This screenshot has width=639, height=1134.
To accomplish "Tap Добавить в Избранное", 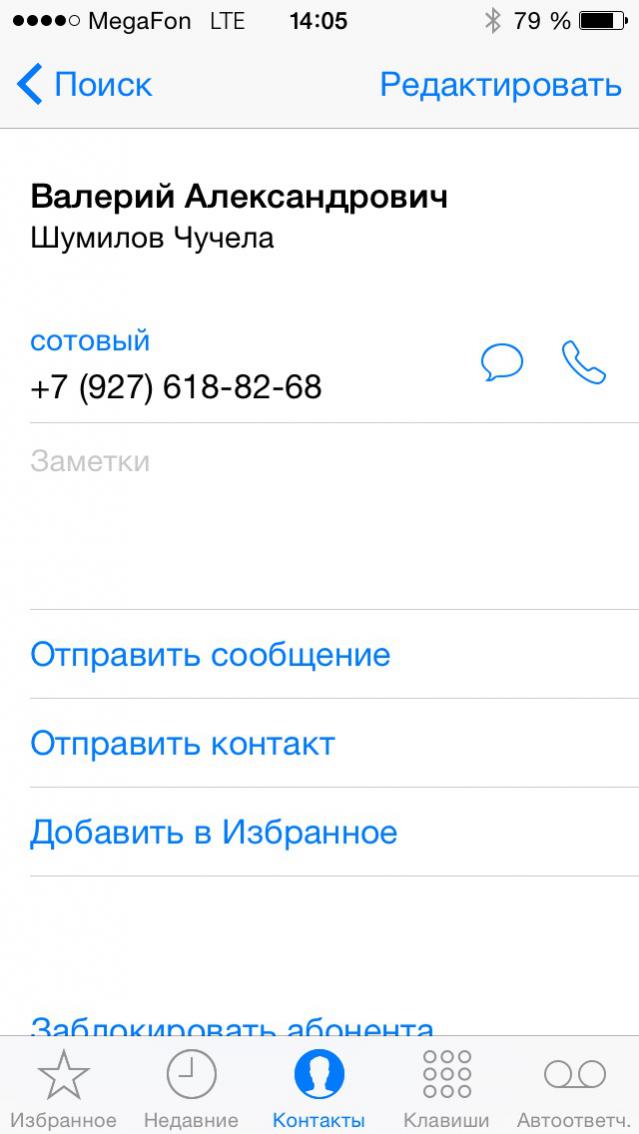I will click(x=213, y=832).
